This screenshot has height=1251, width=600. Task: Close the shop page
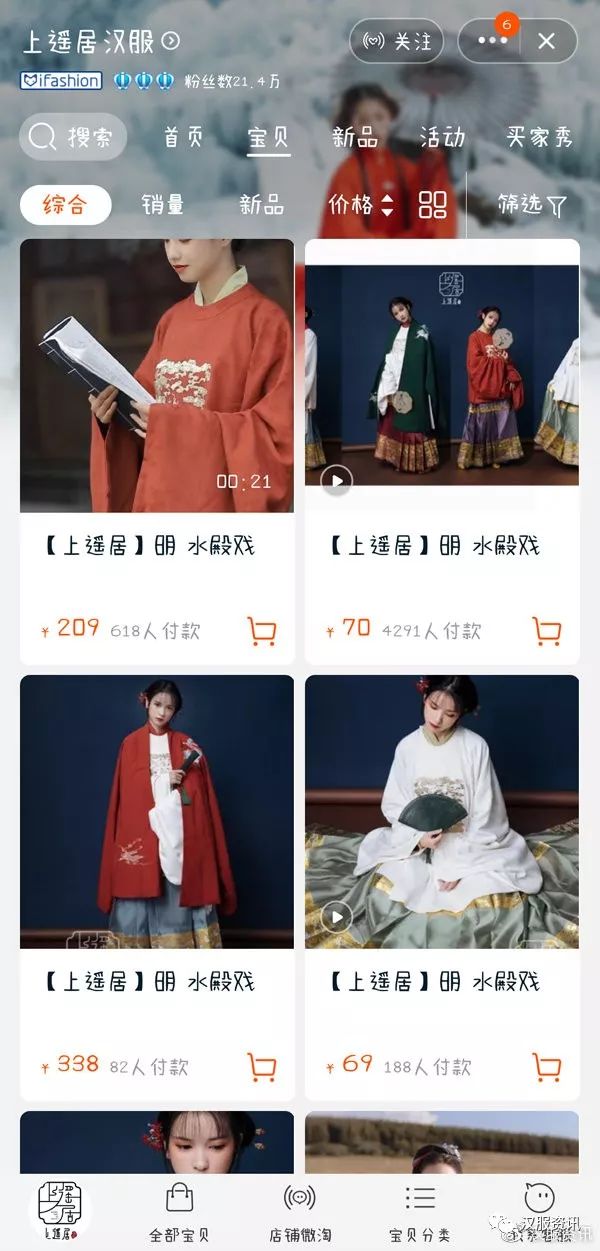click(546, 41)
